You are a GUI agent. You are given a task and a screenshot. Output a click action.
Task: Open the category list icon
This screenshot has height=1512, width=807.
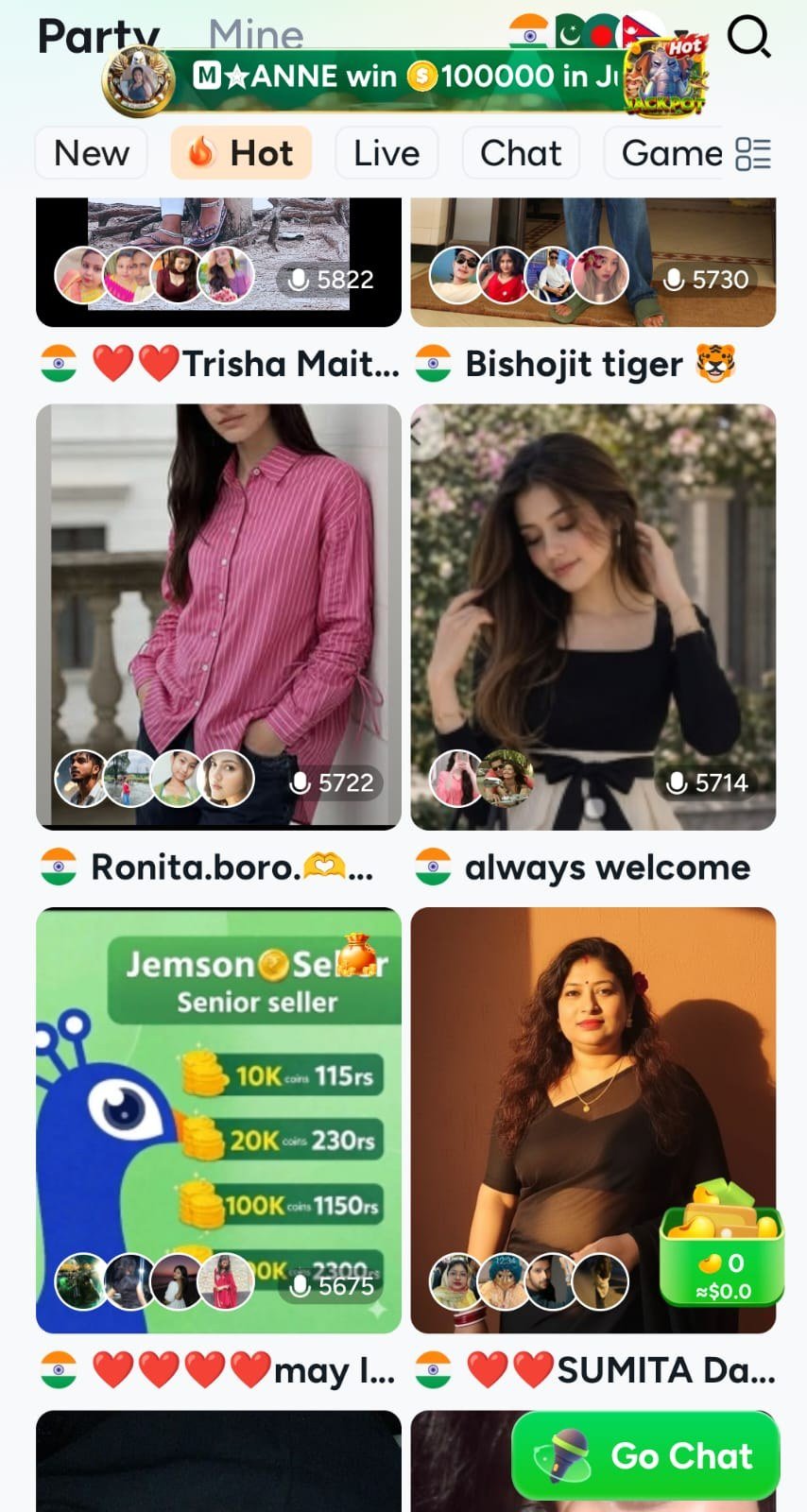point(753,154)
